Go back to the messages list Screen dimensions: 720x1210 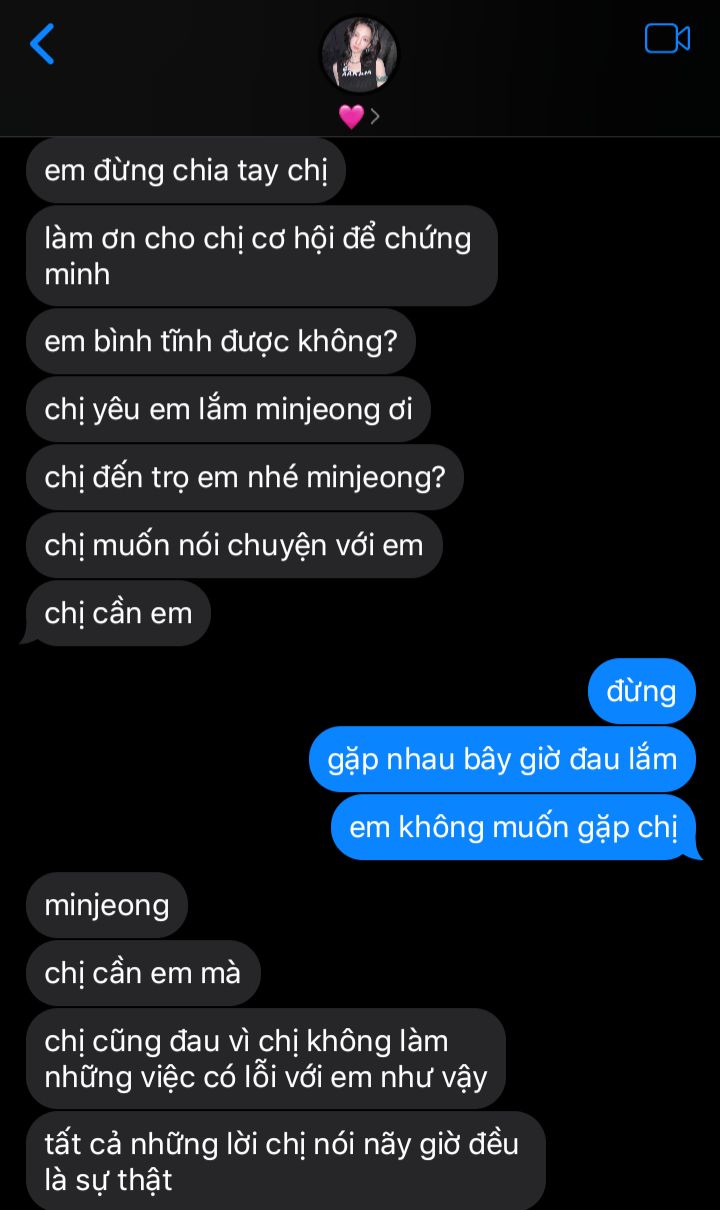tap(42, 44)
